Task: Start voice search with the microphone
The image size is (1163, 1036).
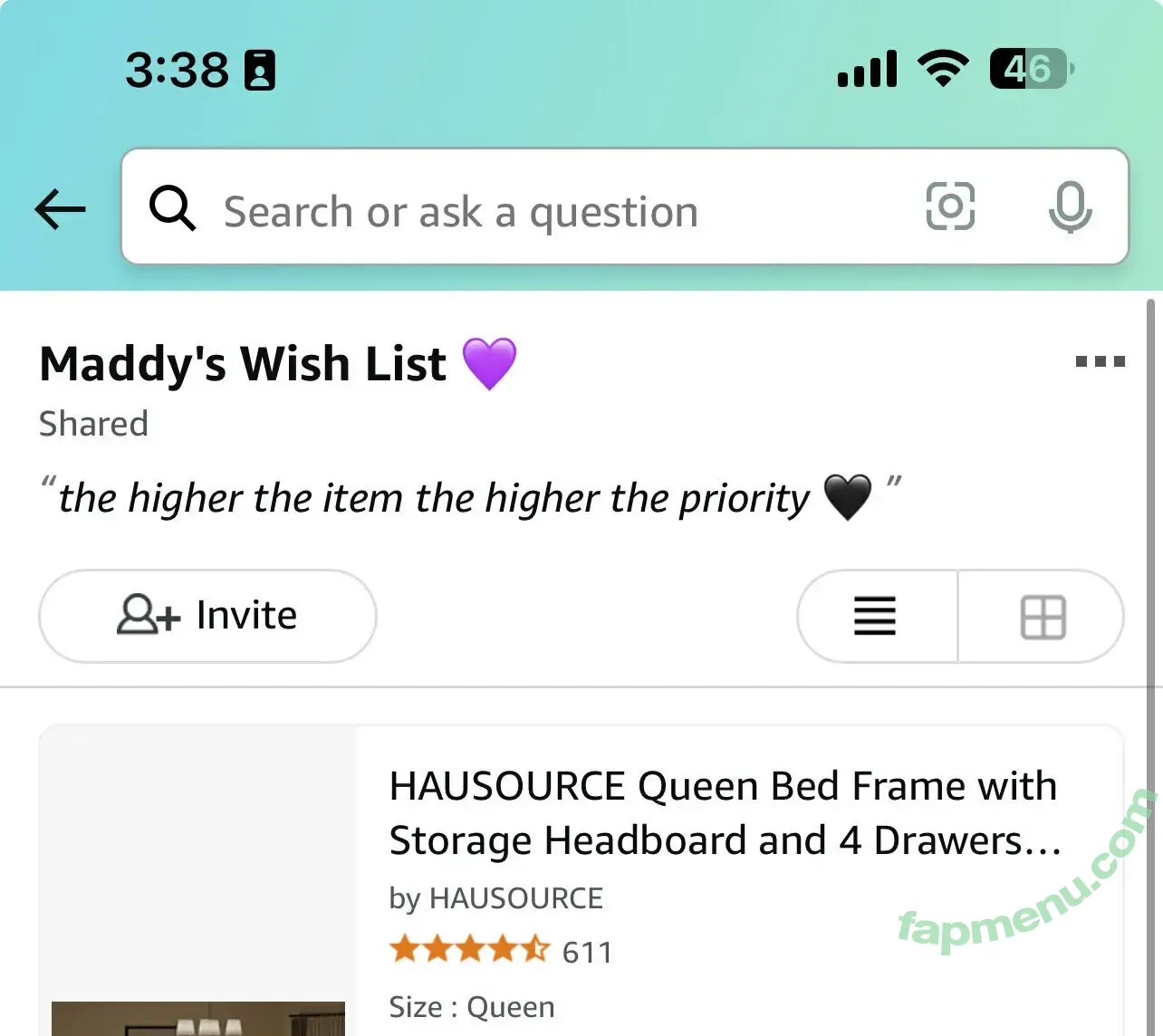Action: point(1070,207)
